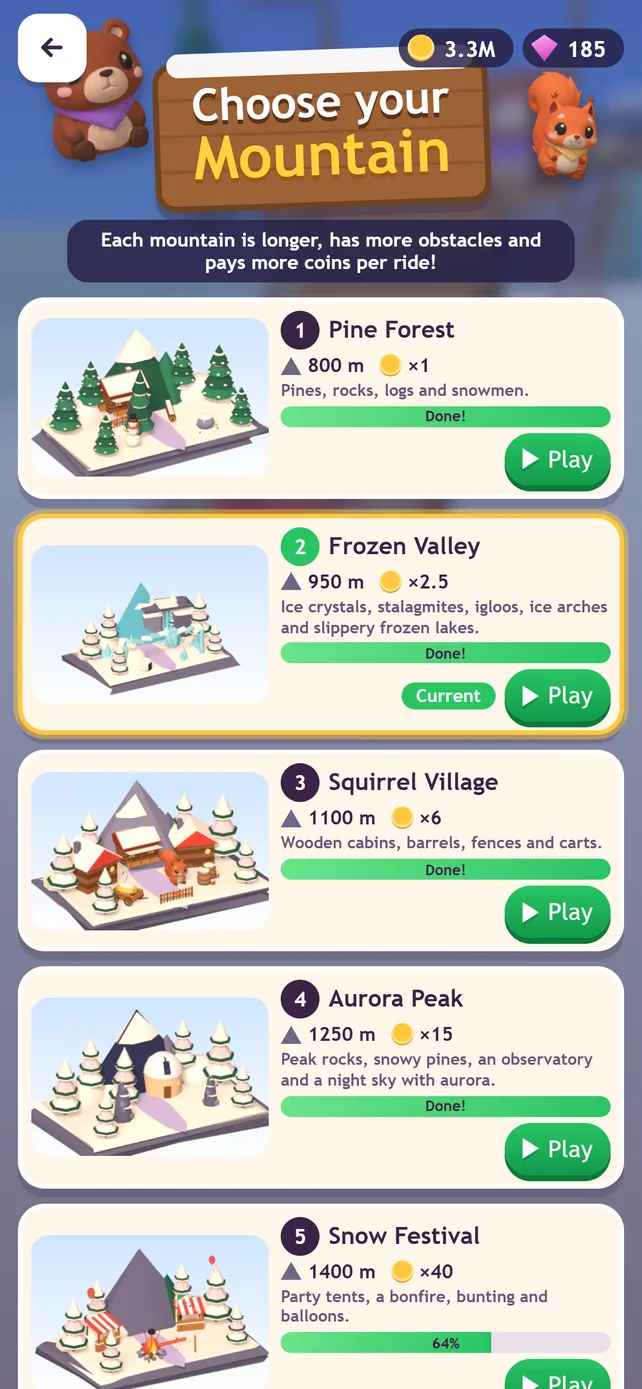Play the Aurora Peak mountain
The height and width of the screenshot is (1389, 642).
(557, 1150)
